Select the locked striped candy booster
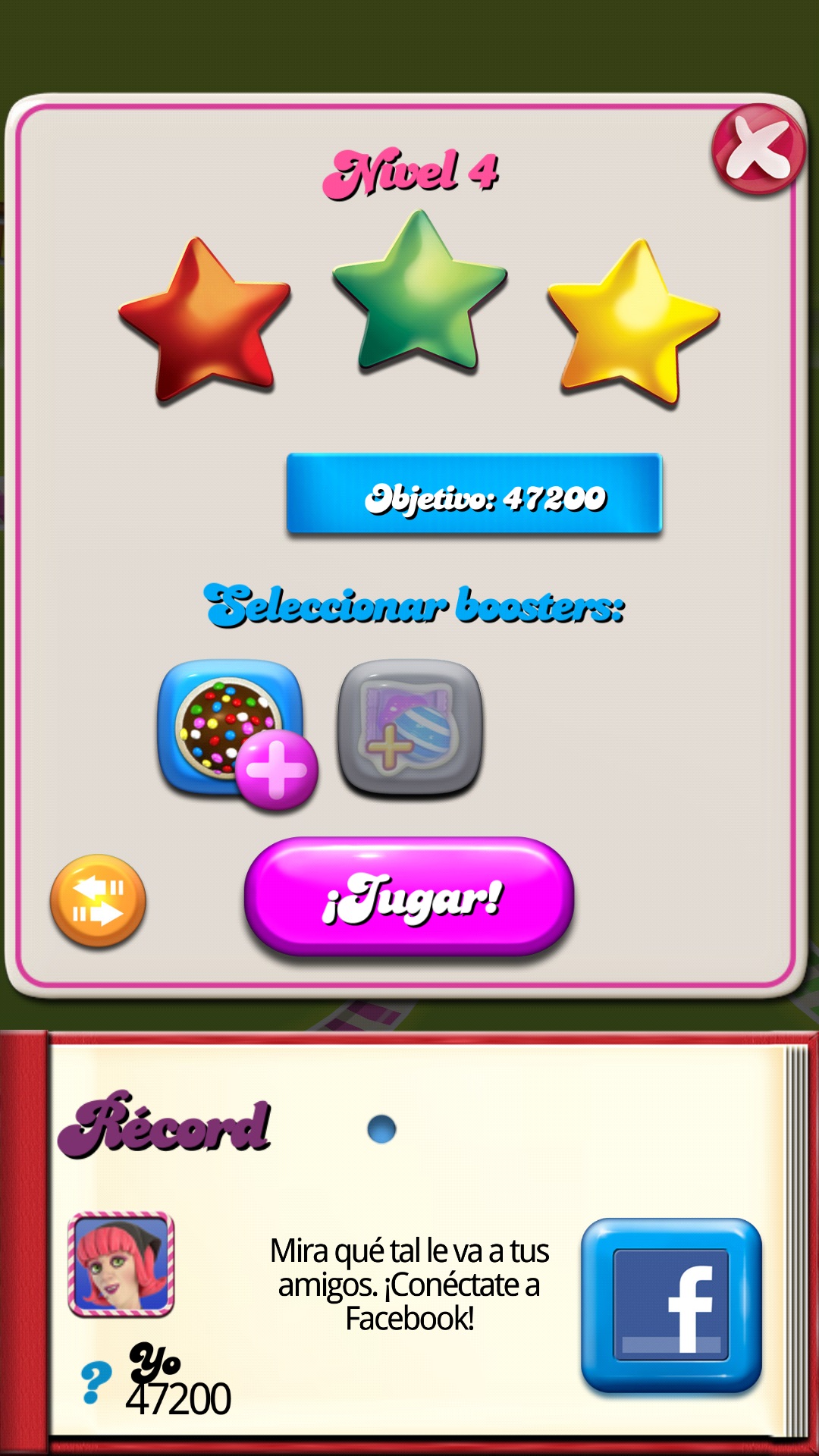Viewport: 819px width, 1456px height. click(x=409, y=728)
